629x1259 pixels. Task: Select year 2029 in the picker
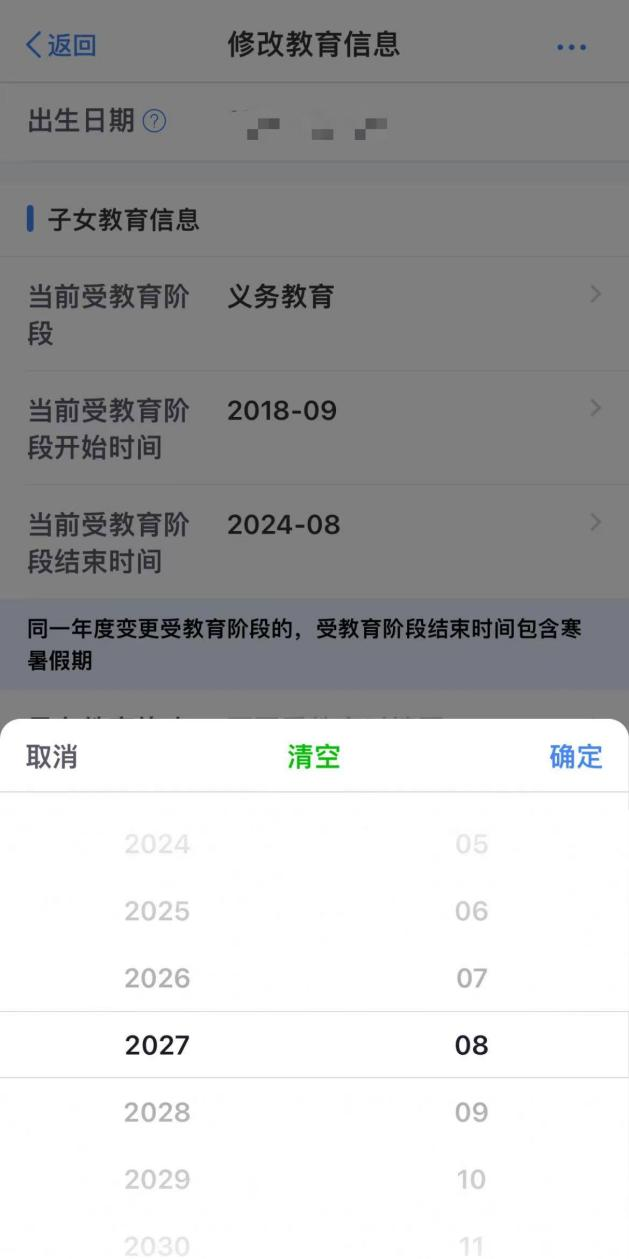[x=157, y=1179]
